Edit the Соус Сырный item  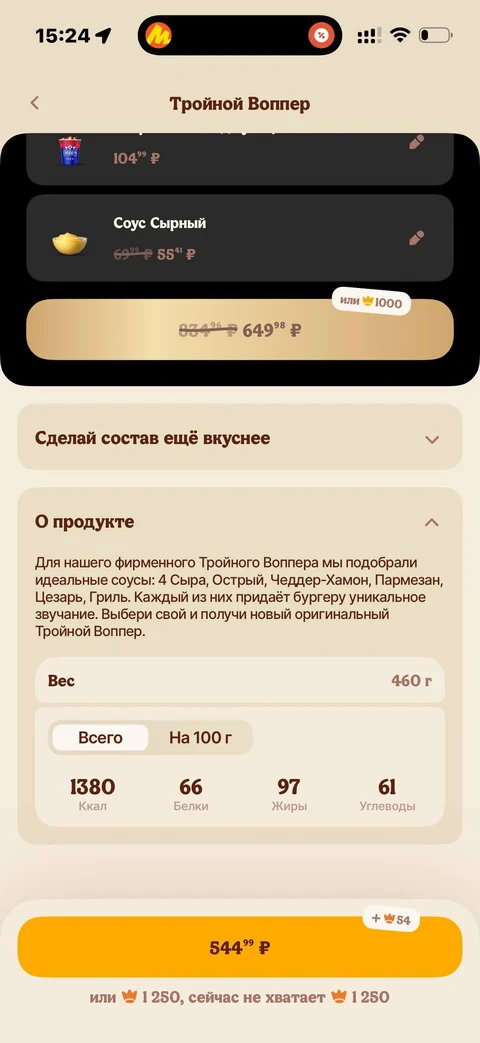pyautogui.click(x=416, y=237)
